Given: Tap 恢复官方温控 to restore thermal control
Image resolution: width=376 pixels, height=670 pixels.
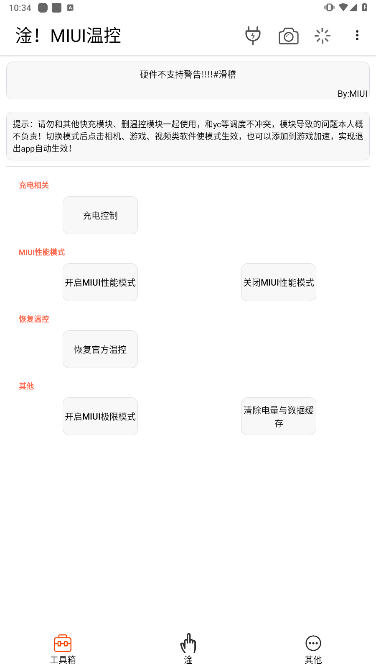Looking at the screenshot, I should click(100, 350).
